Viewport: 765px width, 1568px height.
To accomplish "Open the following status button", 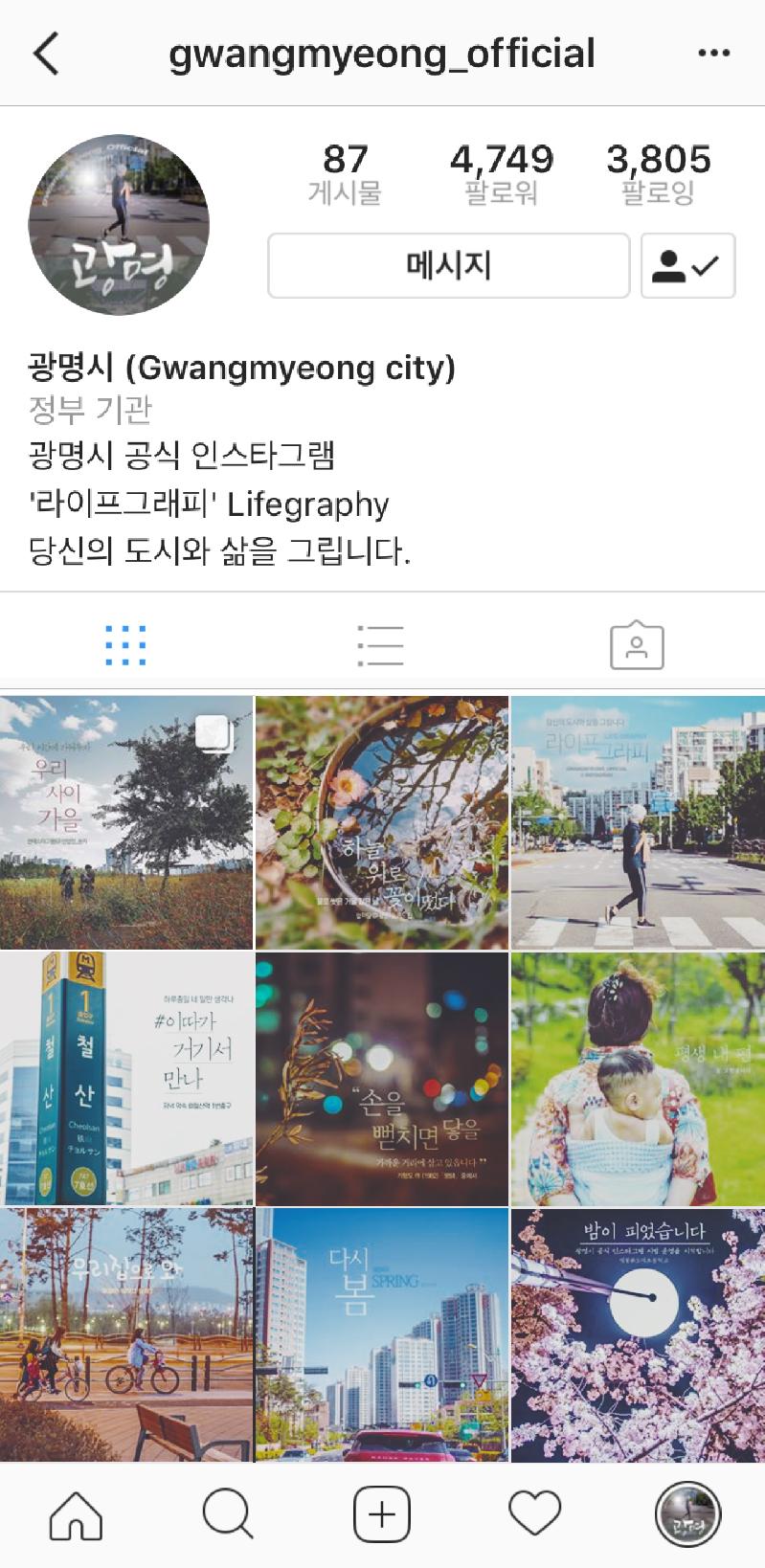I will click(x=687, y=265).
